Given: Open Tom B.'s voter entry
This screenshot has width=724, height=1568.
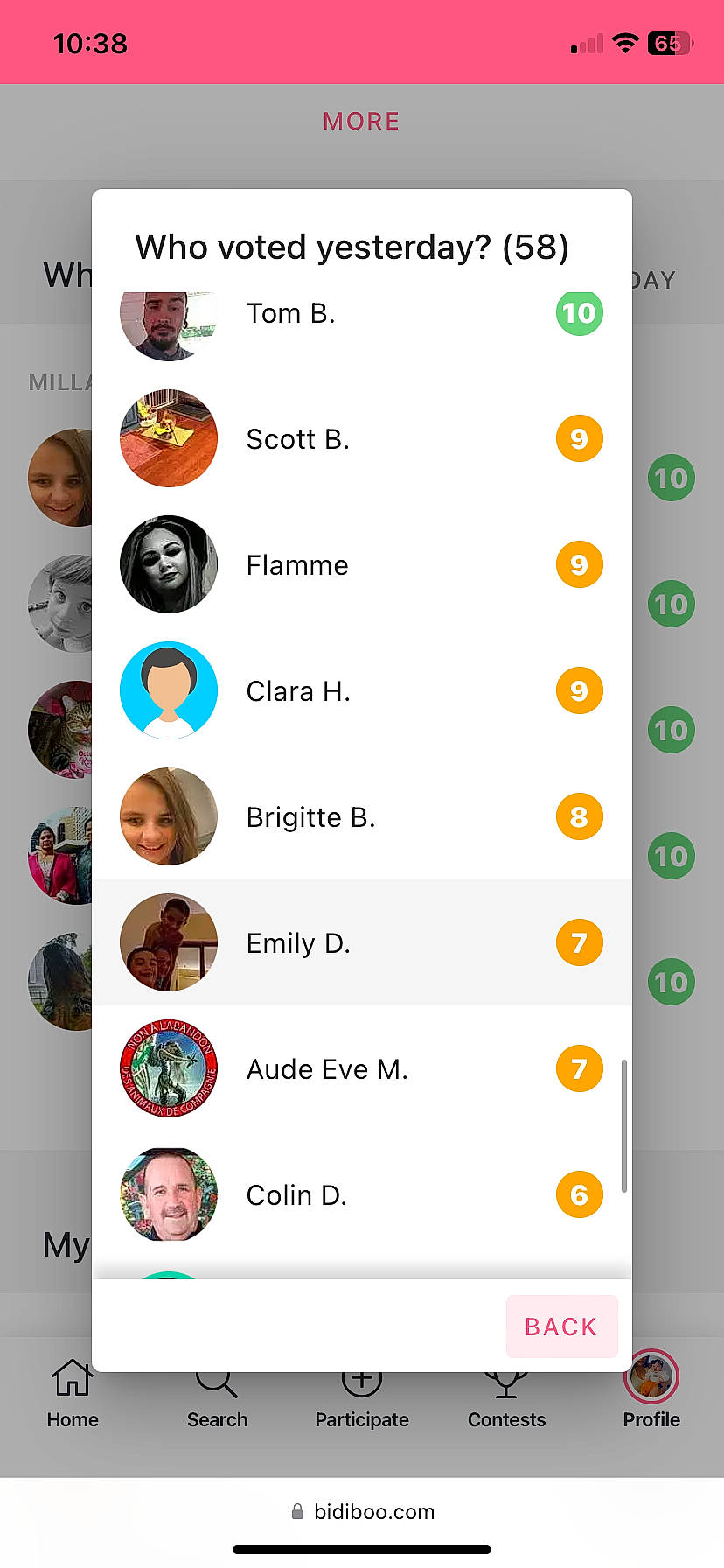Looking at the screenshot, I should point(360,315).
